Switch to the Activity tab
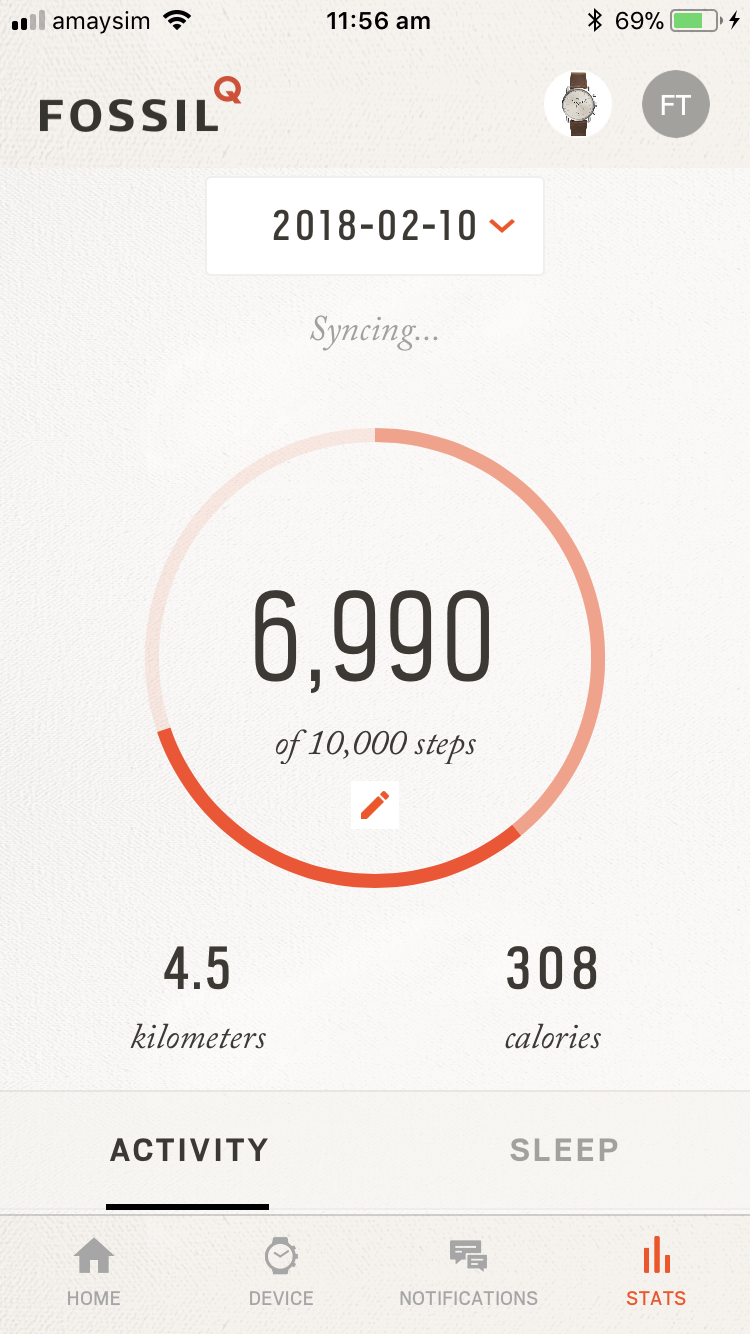The width and height of the screenshot is (750, 1334). point(189,1150)
